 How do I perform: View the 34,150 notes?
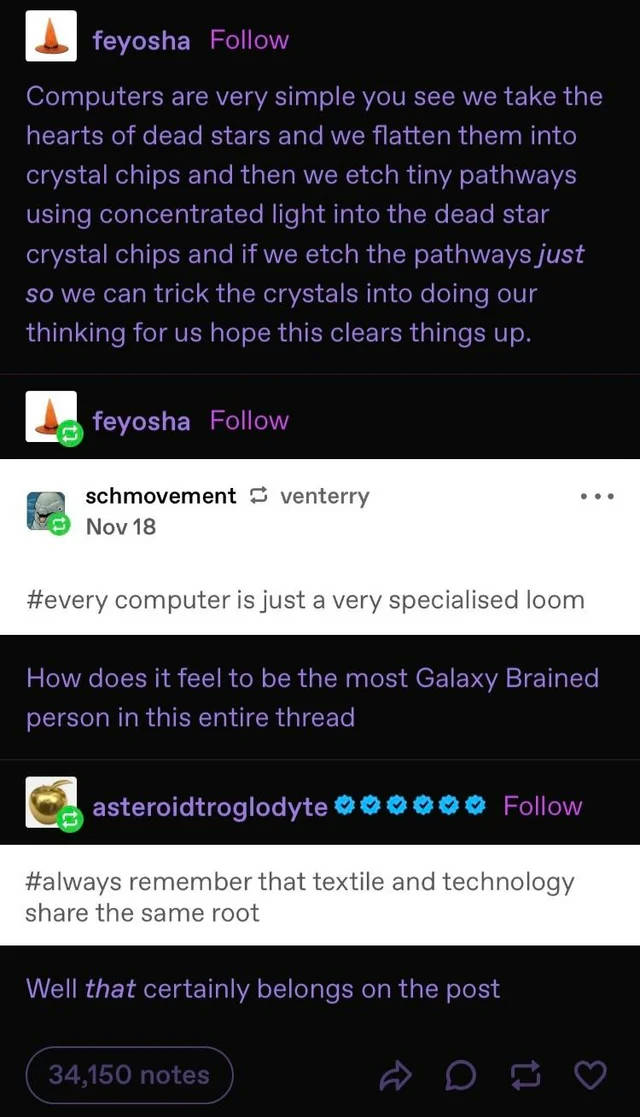point(129,1075)
